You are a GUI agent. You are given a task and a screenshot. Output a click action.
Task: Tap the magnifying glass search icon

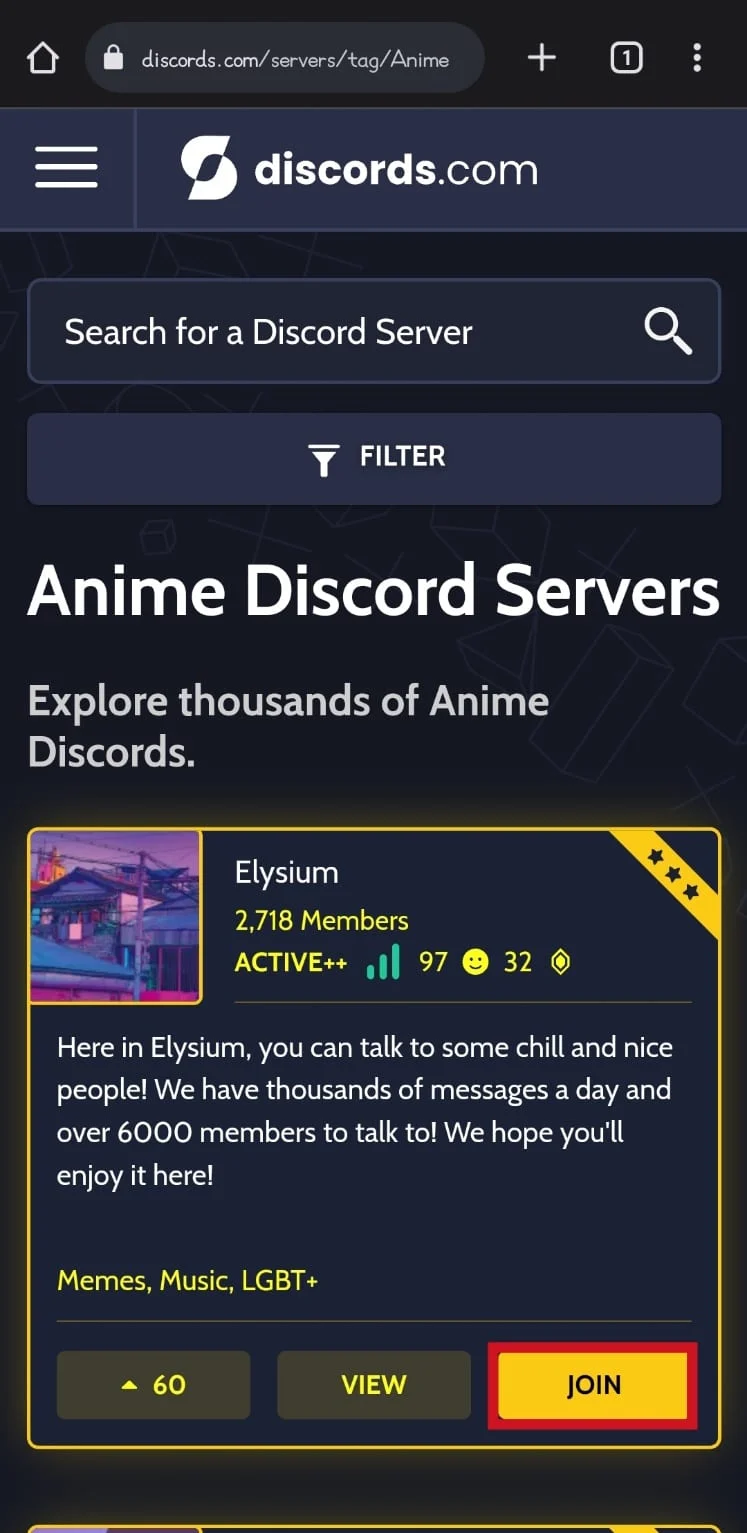tap(667, 331)
